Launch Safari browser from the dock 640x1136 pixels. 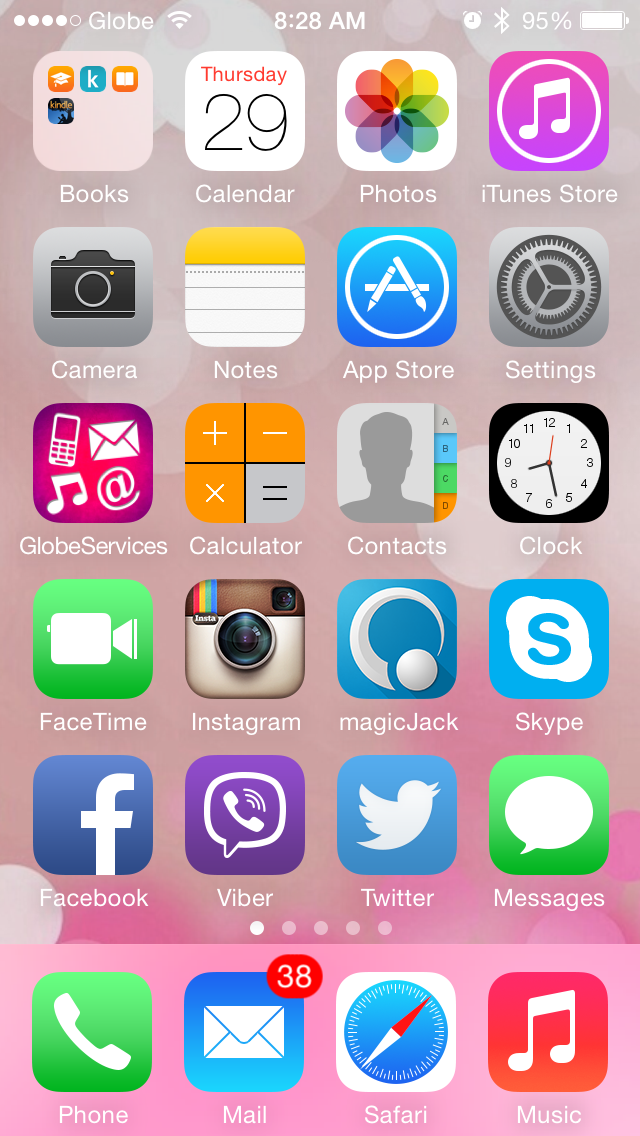pyautogui.click(x=397, y=1031)
